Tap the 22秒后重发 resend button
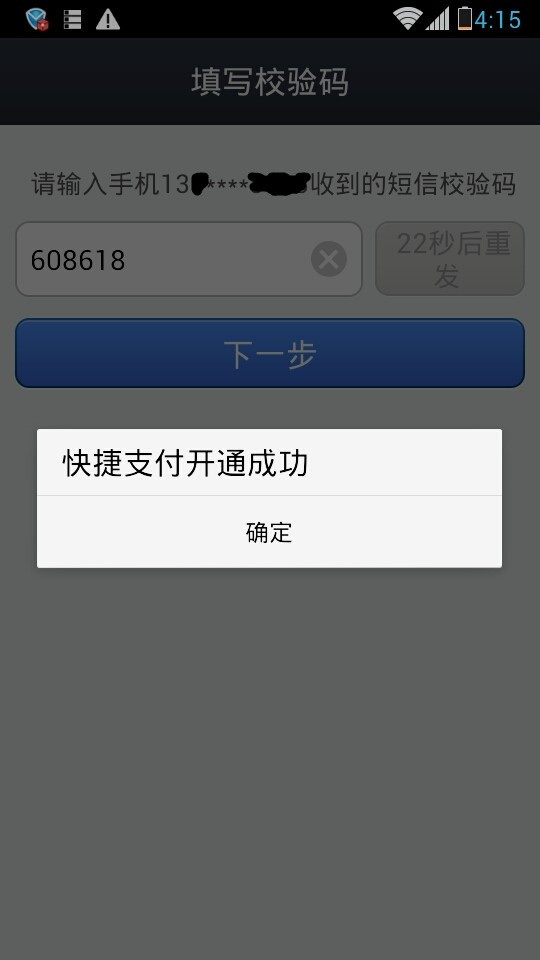Image resolution: width=540 pixels, height=960 pixels. (x=450, y=259)
